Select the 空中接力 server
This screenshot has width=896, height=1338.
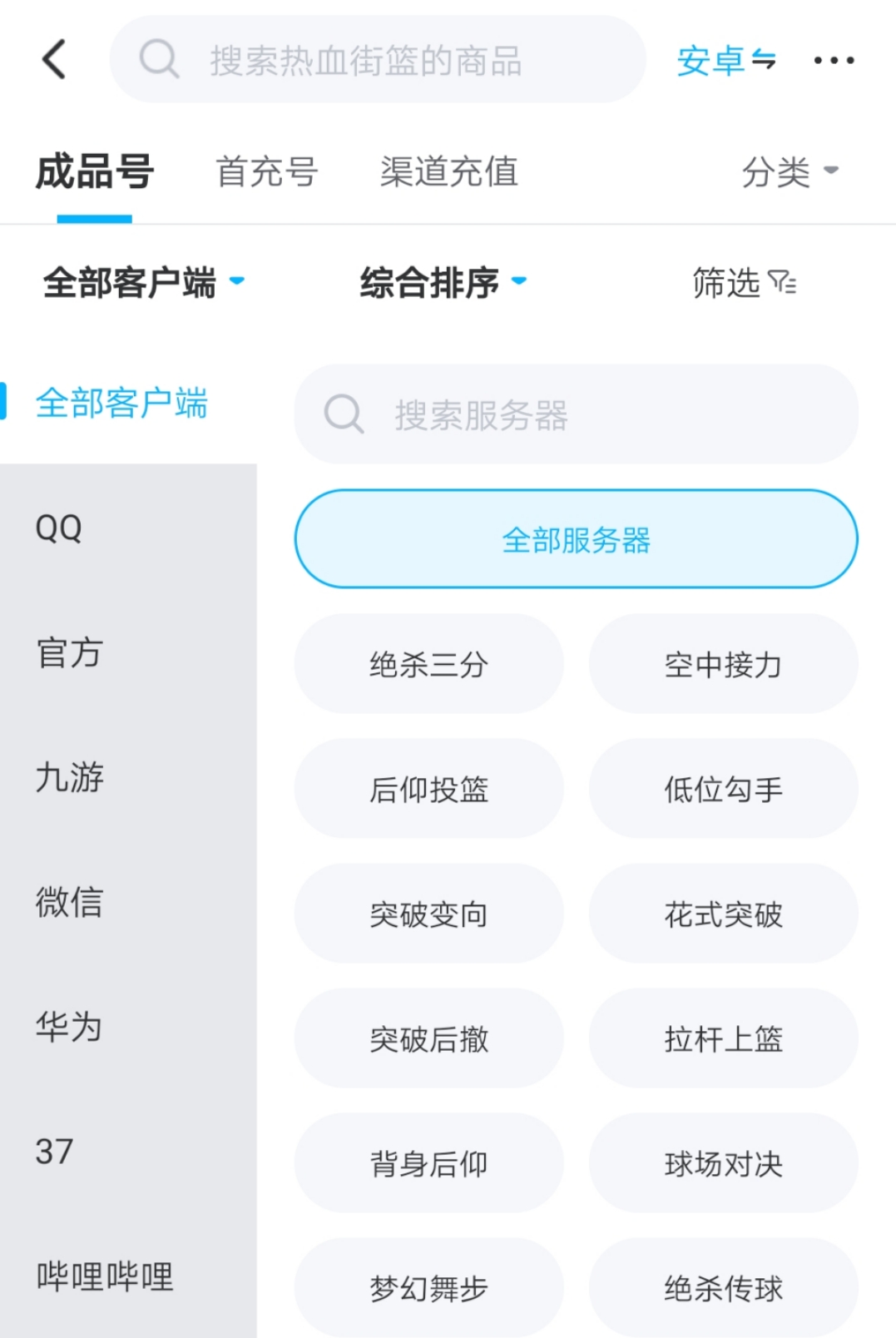point(723,664)
